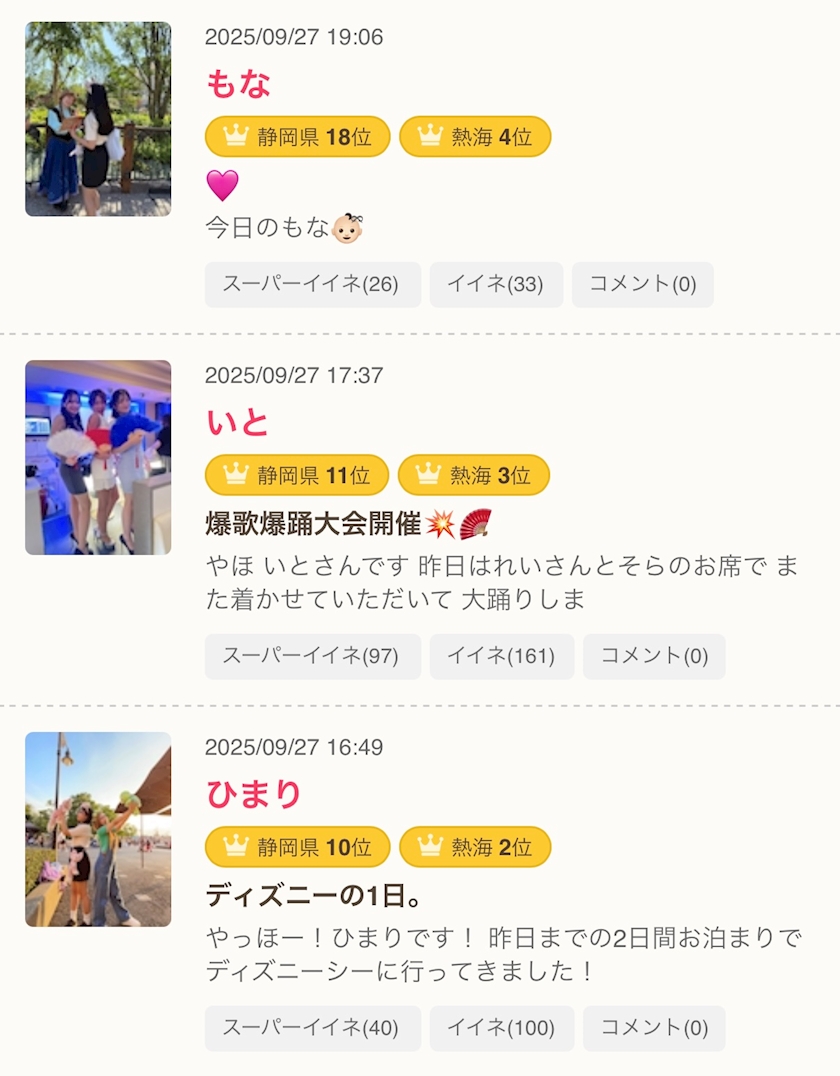Tap 熱海 4位 ranking badge on もな's post

pyautogui.click(x=474, y=137)
